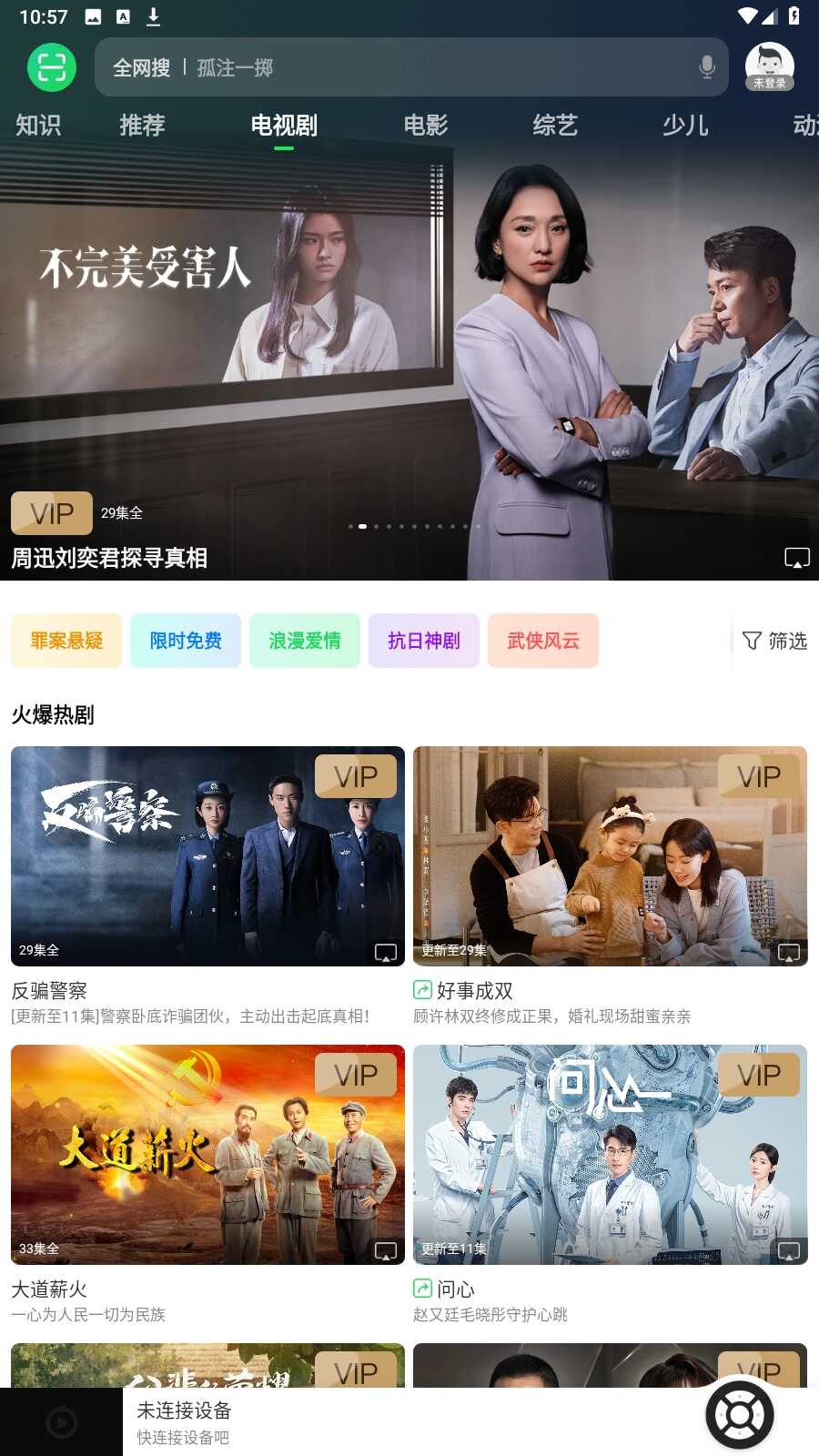Start voice search with the microphone

pos(706,67)
